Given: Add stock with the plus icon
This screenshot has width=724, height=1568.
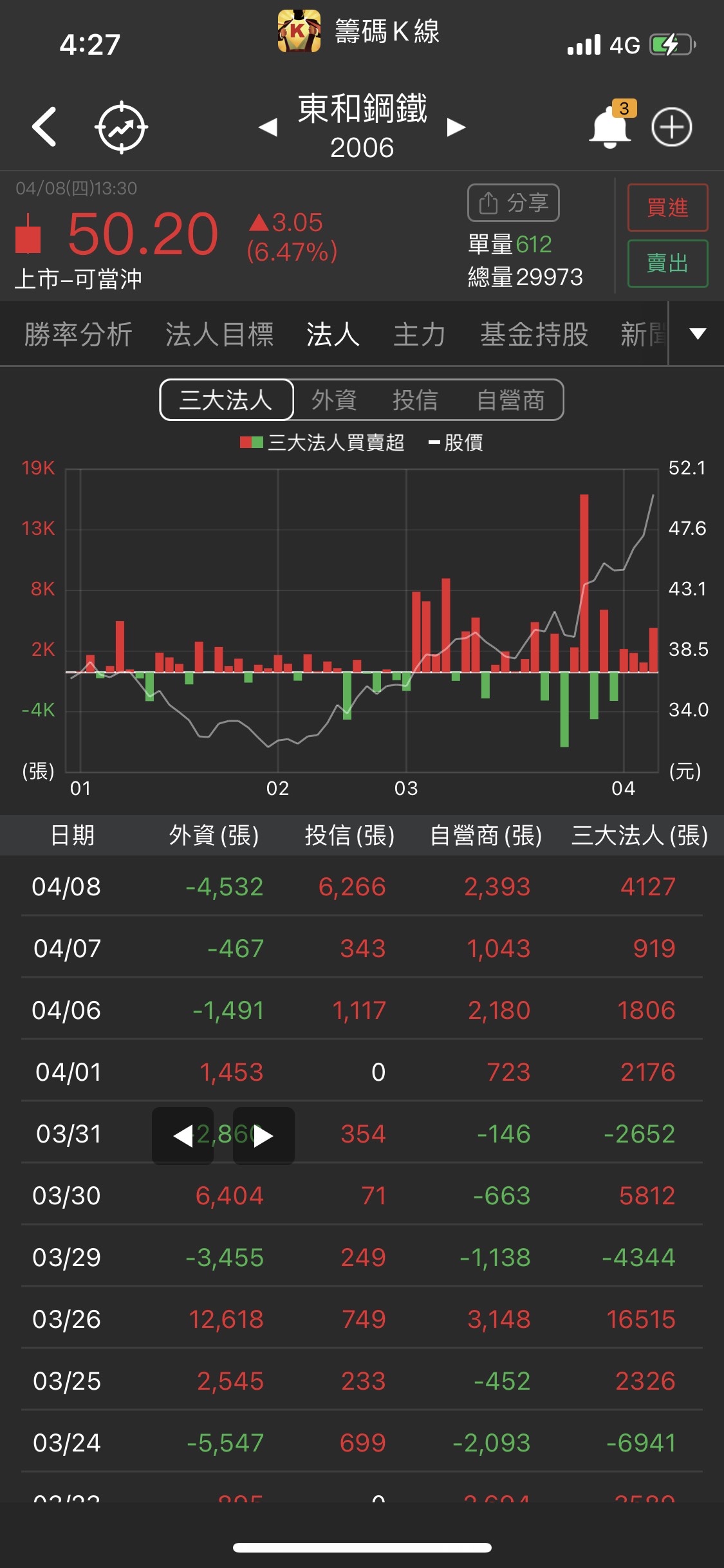Looking at the screenshot, I should tap(671, 127).
